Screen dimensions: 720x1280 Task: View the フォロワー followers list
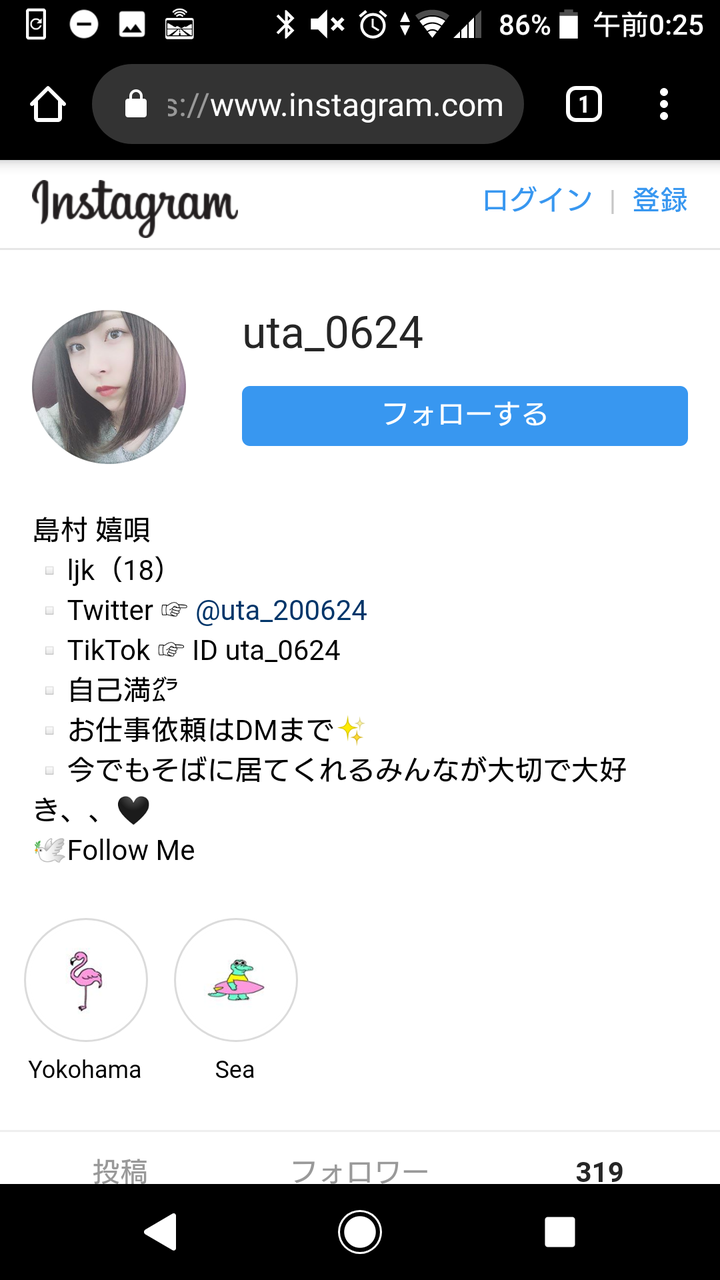coord(360,1171)
